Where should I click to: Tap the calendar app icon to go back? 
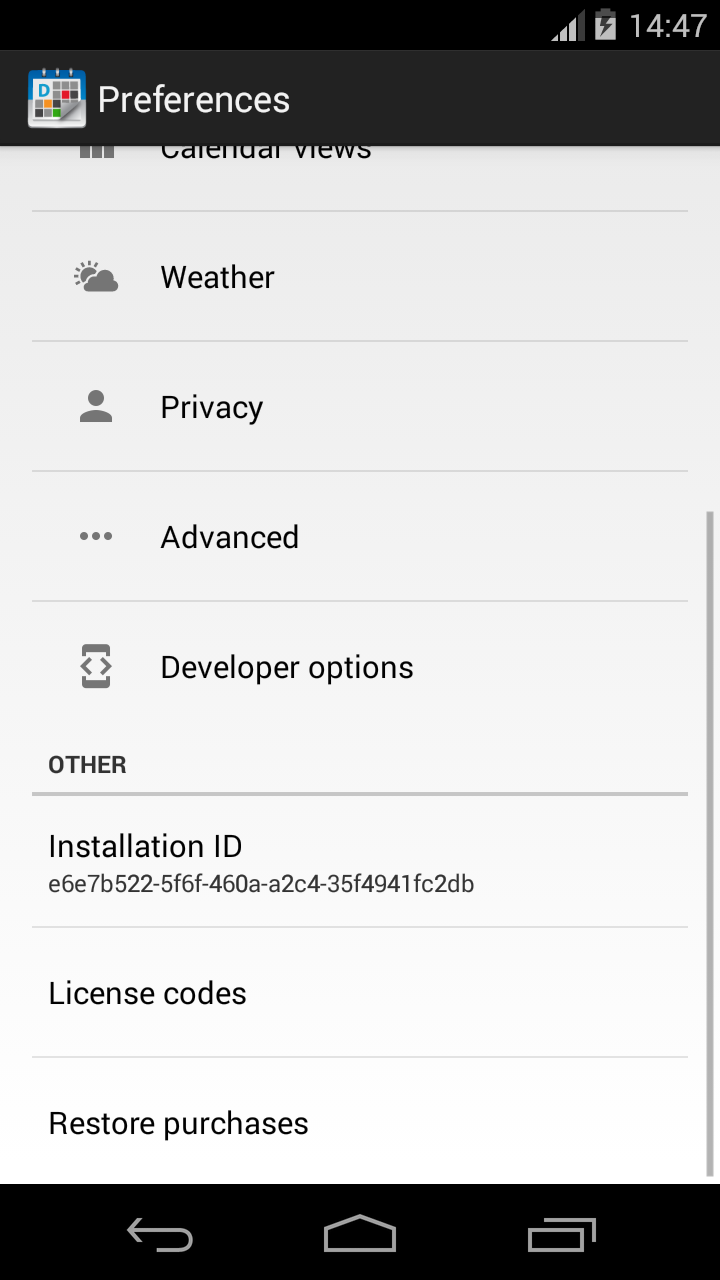click(57, 99)
